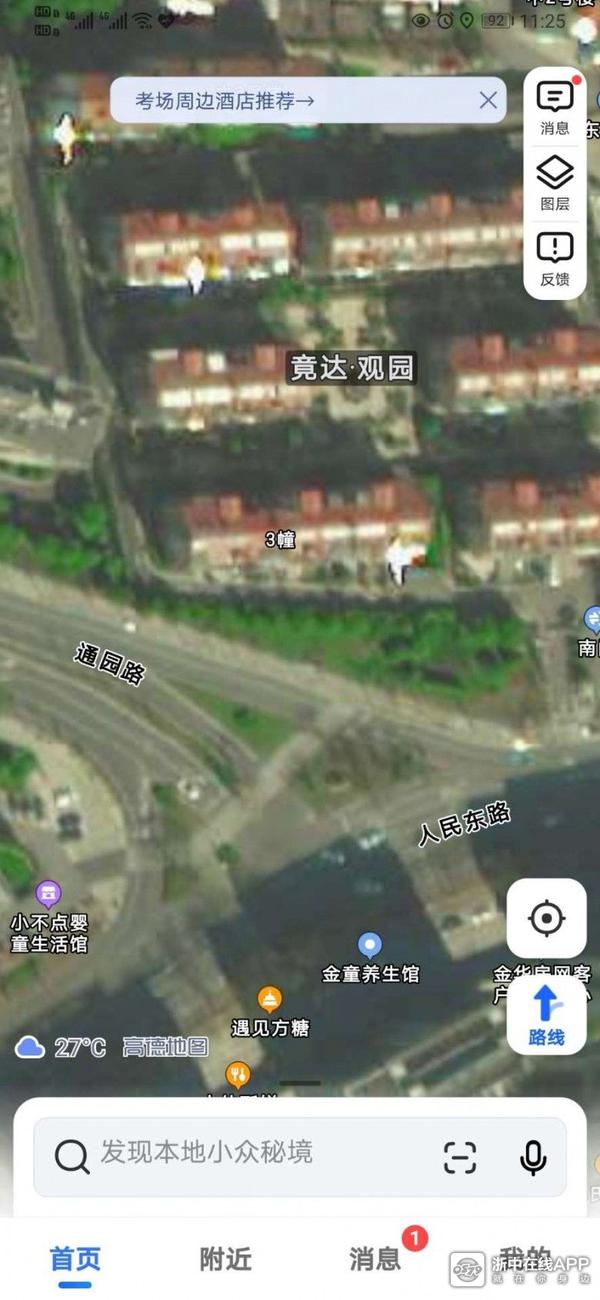Center map on my current location
Image resolution: width=600 pixels, height=1300 pixels.
[x=546, y=918]
